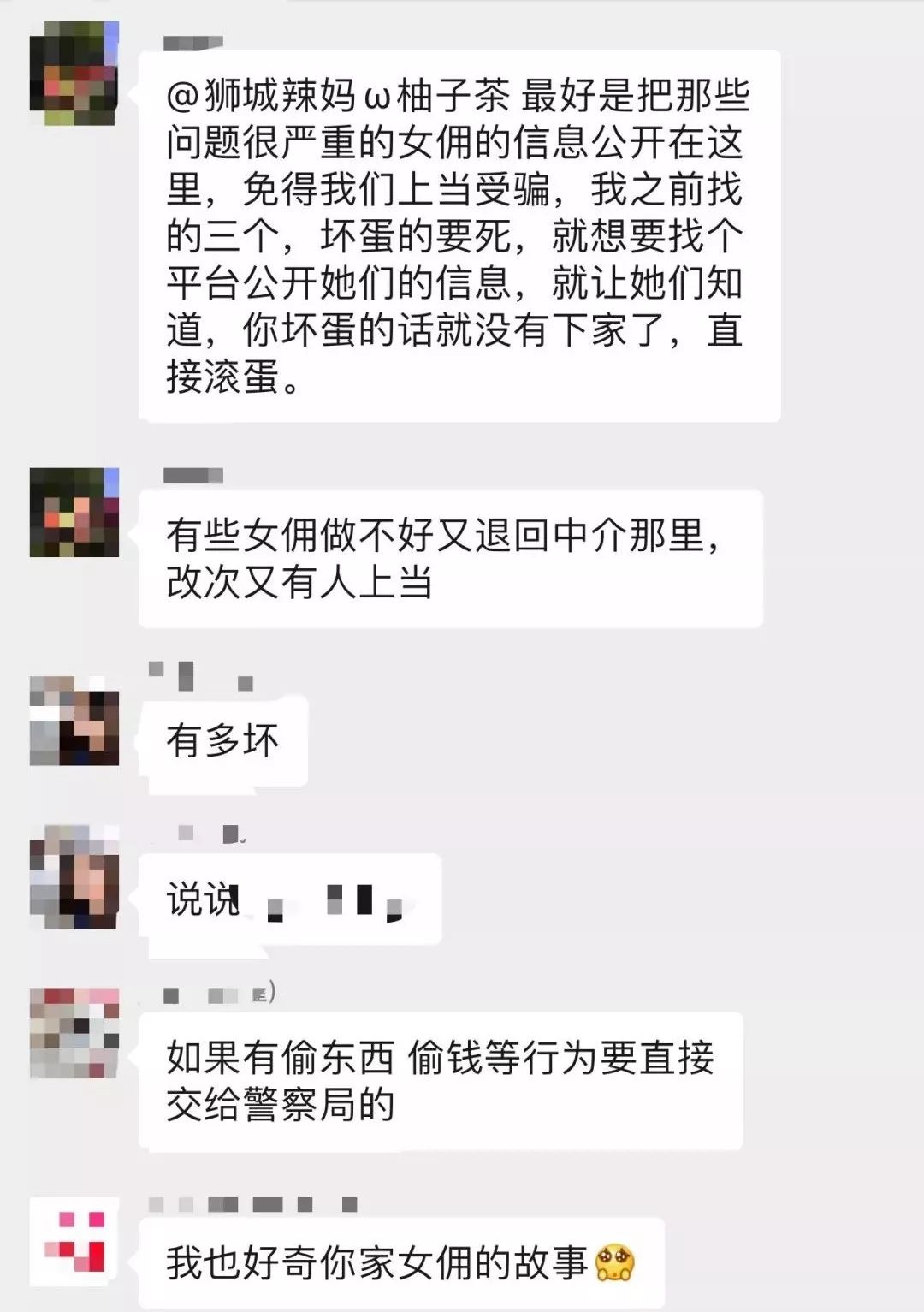Open avatar of 如果有偷东西 message sender
This screenshot has width=924, height=1312.
point(74,1032)
